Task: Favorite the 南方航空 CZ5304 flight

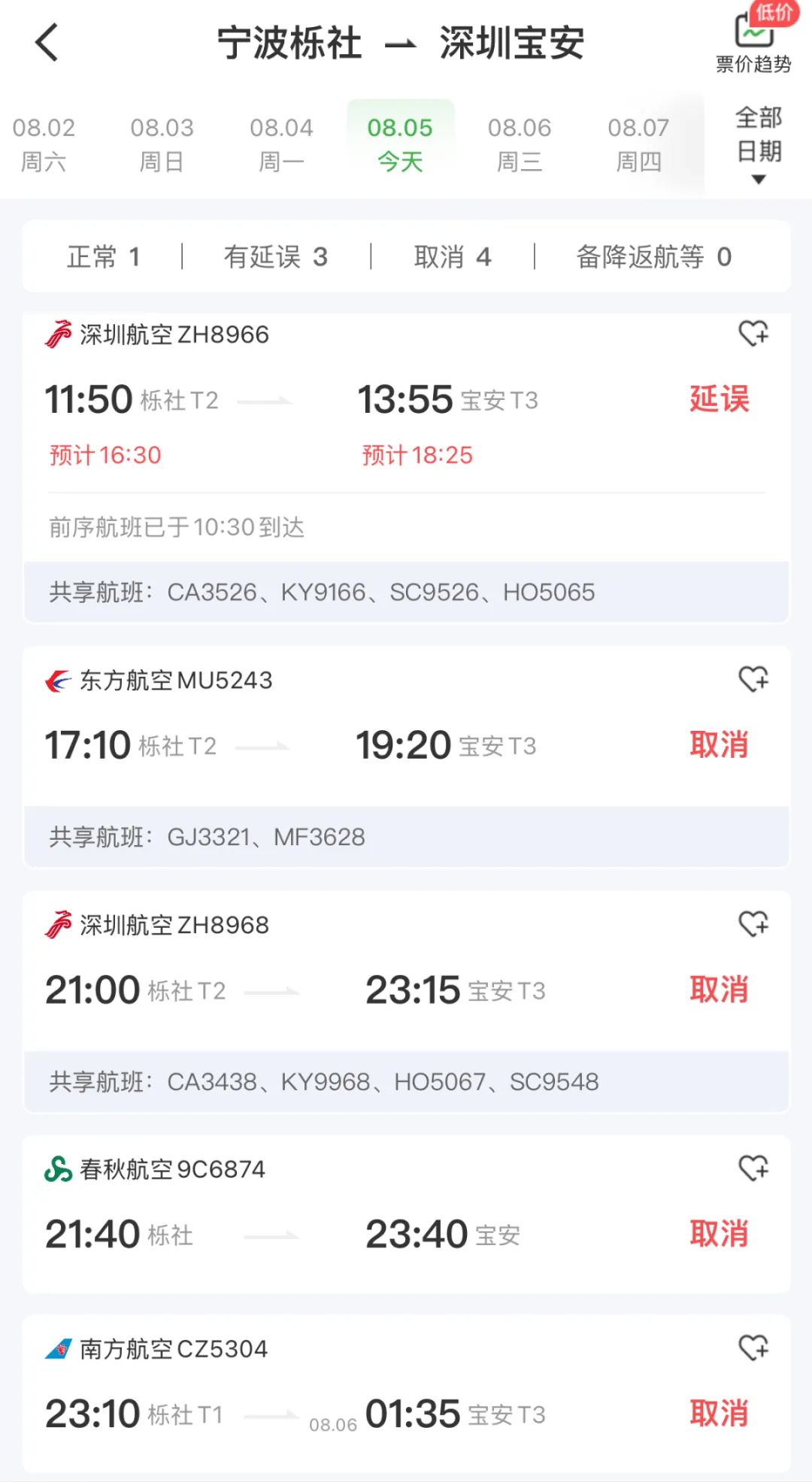Action: [x=753, y=1348]
